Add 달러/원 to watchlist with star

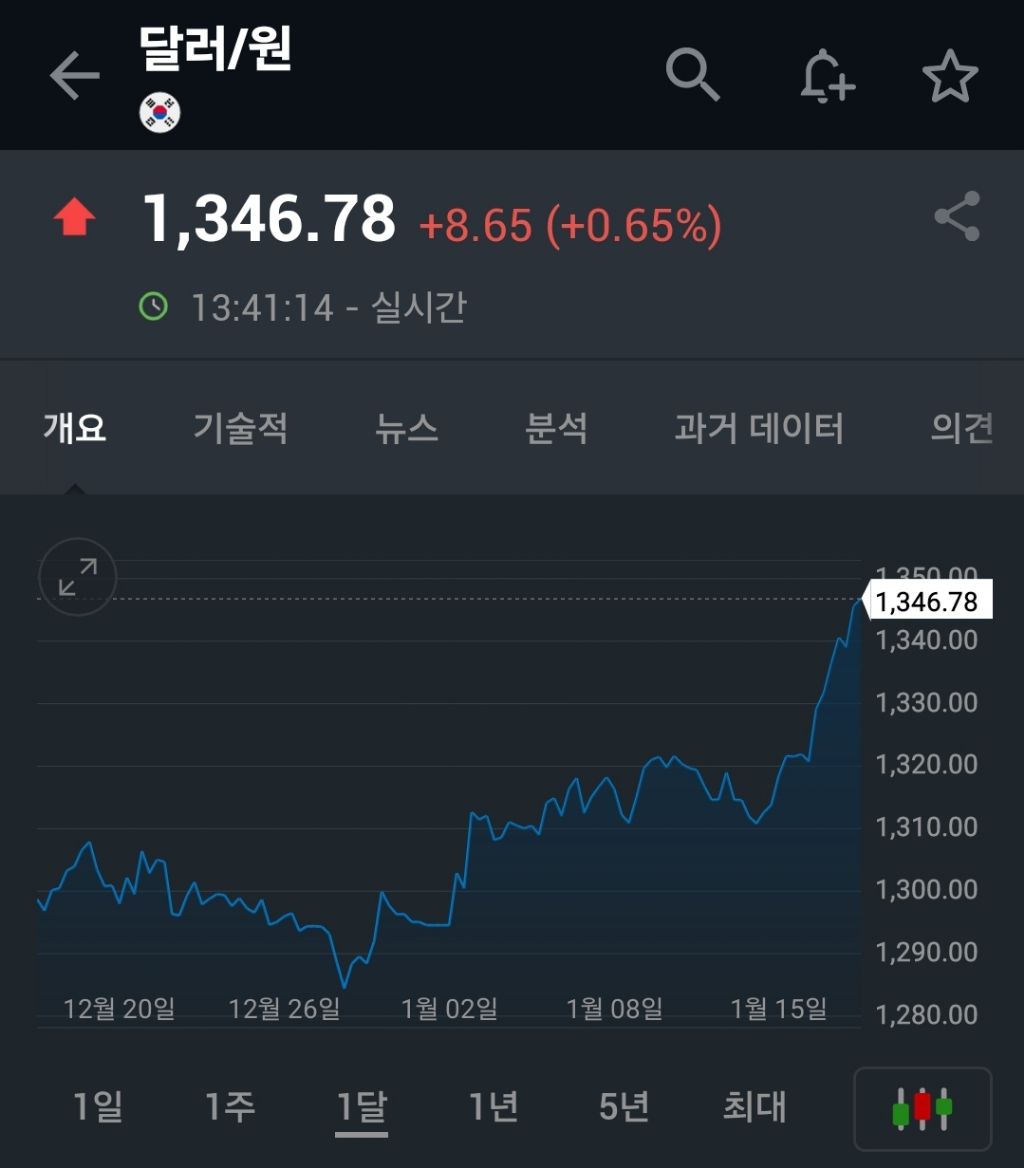pos(949,76)
